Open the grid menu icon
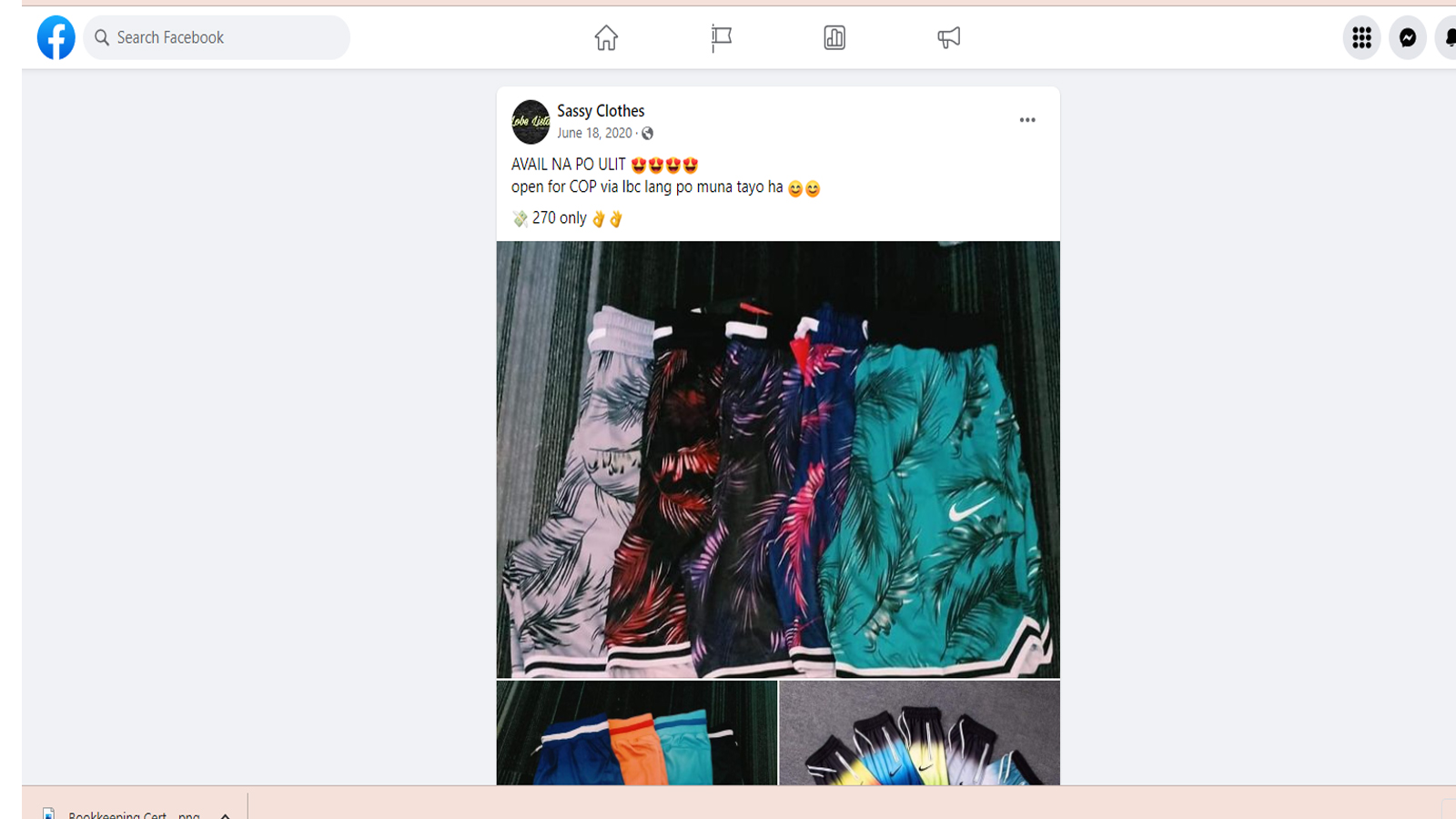 point(1361,37)
